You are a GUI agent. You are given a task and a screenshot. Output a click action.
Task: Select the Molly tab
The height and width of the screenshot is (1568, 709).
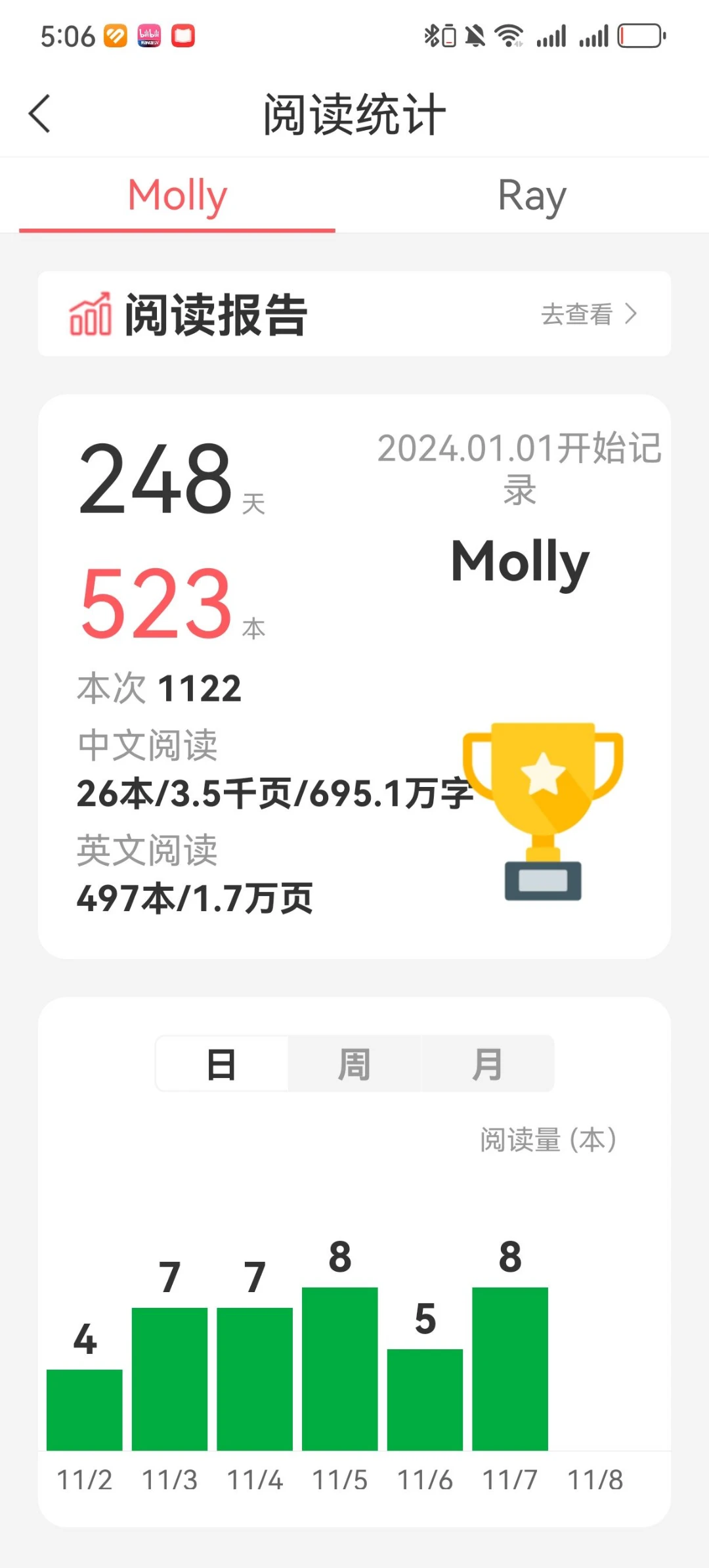pos(177,196)
